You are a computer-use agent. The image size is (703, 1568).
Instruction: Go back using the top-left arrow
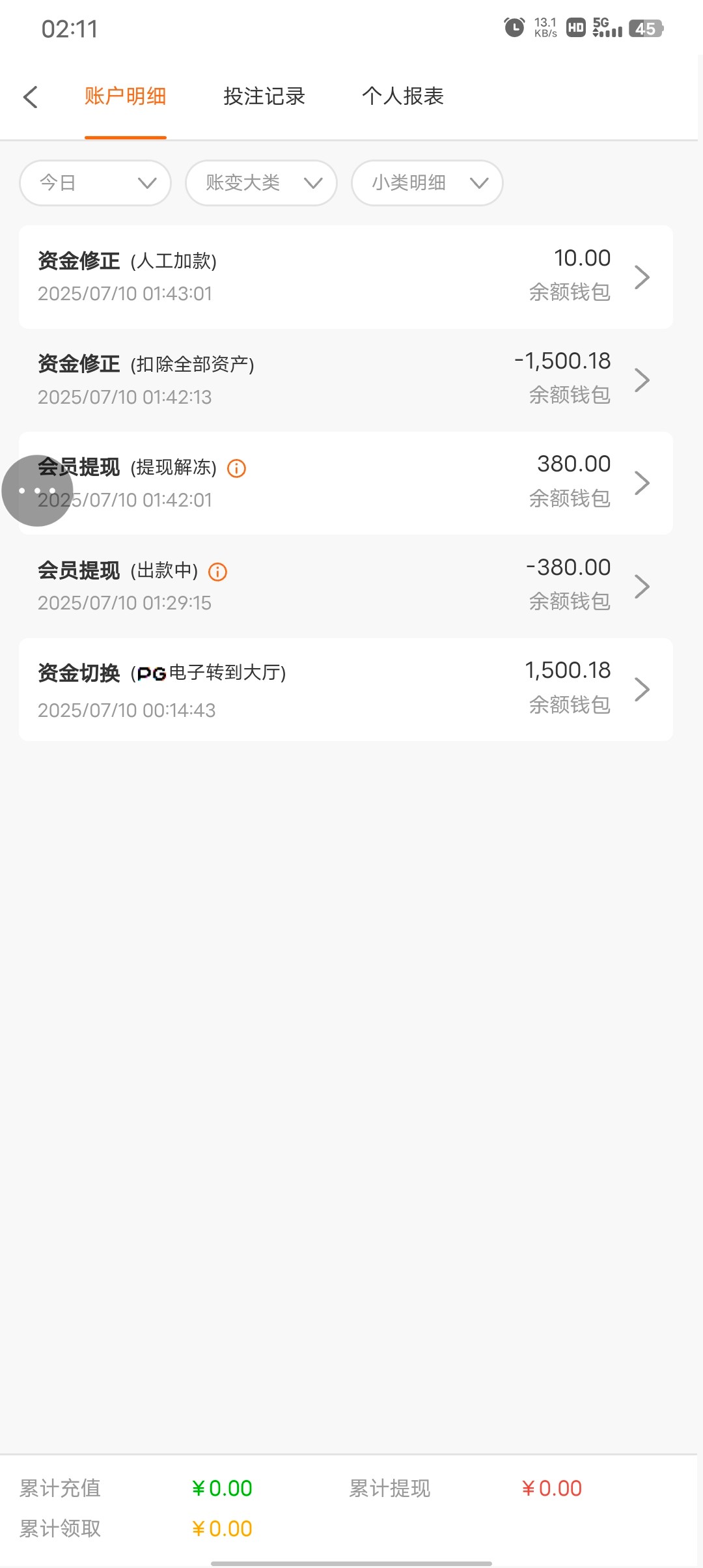(31, 97)
